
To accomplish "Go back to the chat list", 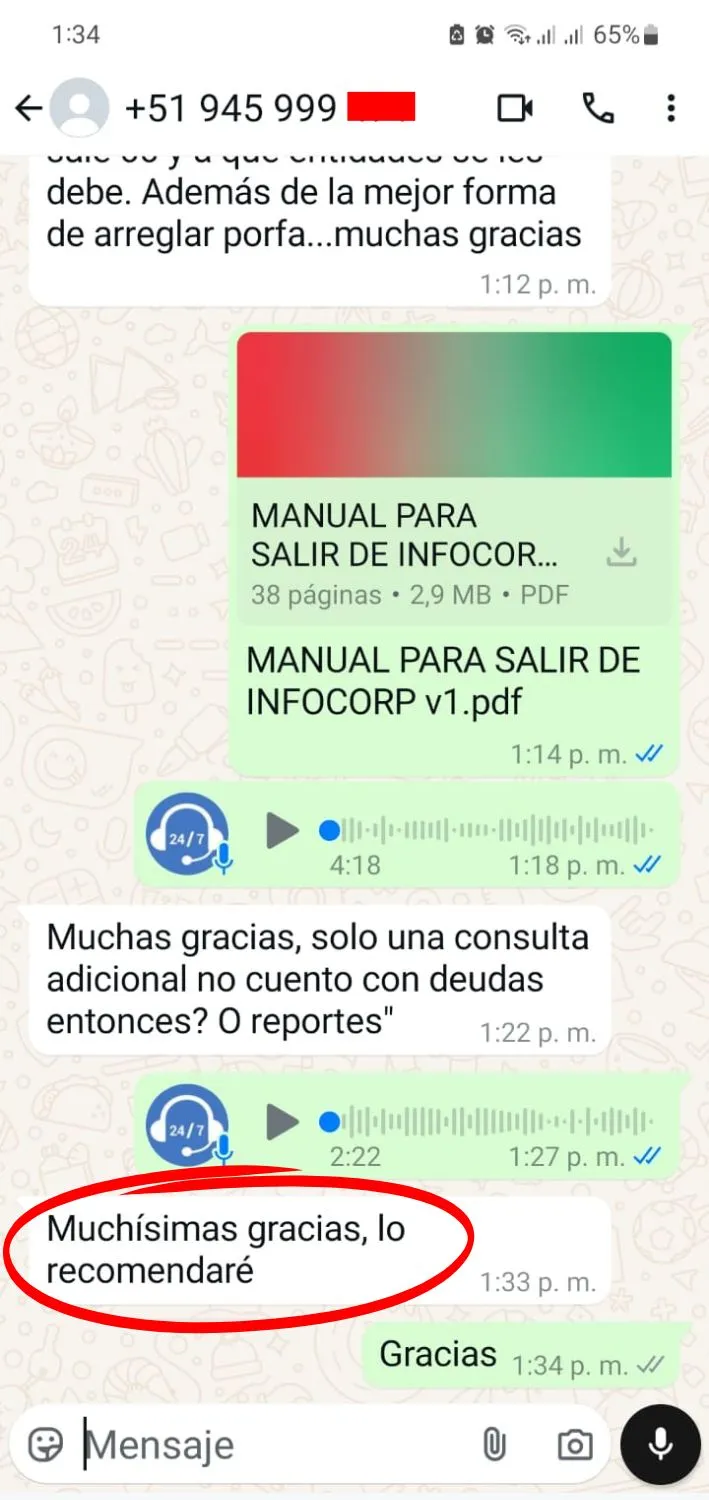I will 28,108.
